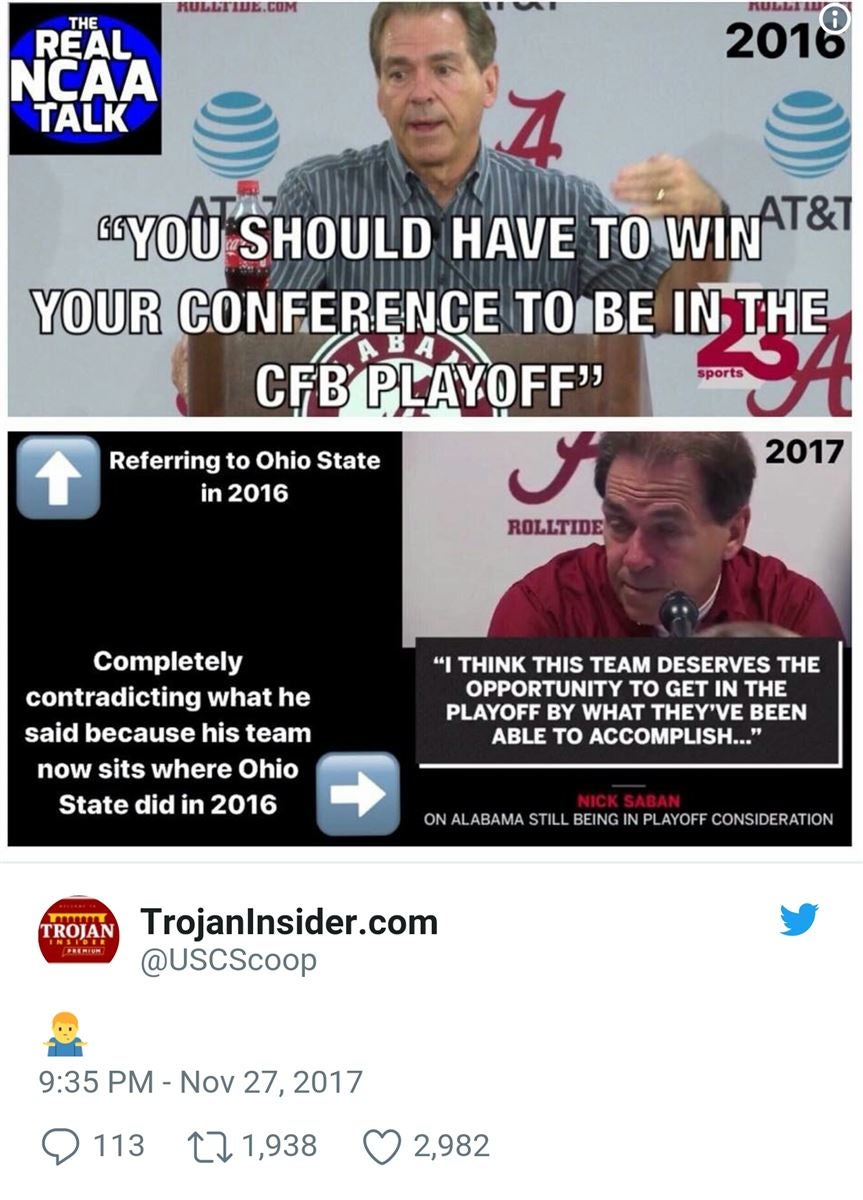
Task: View the @USCScoop account handle
Action: [x=228, y=960]
